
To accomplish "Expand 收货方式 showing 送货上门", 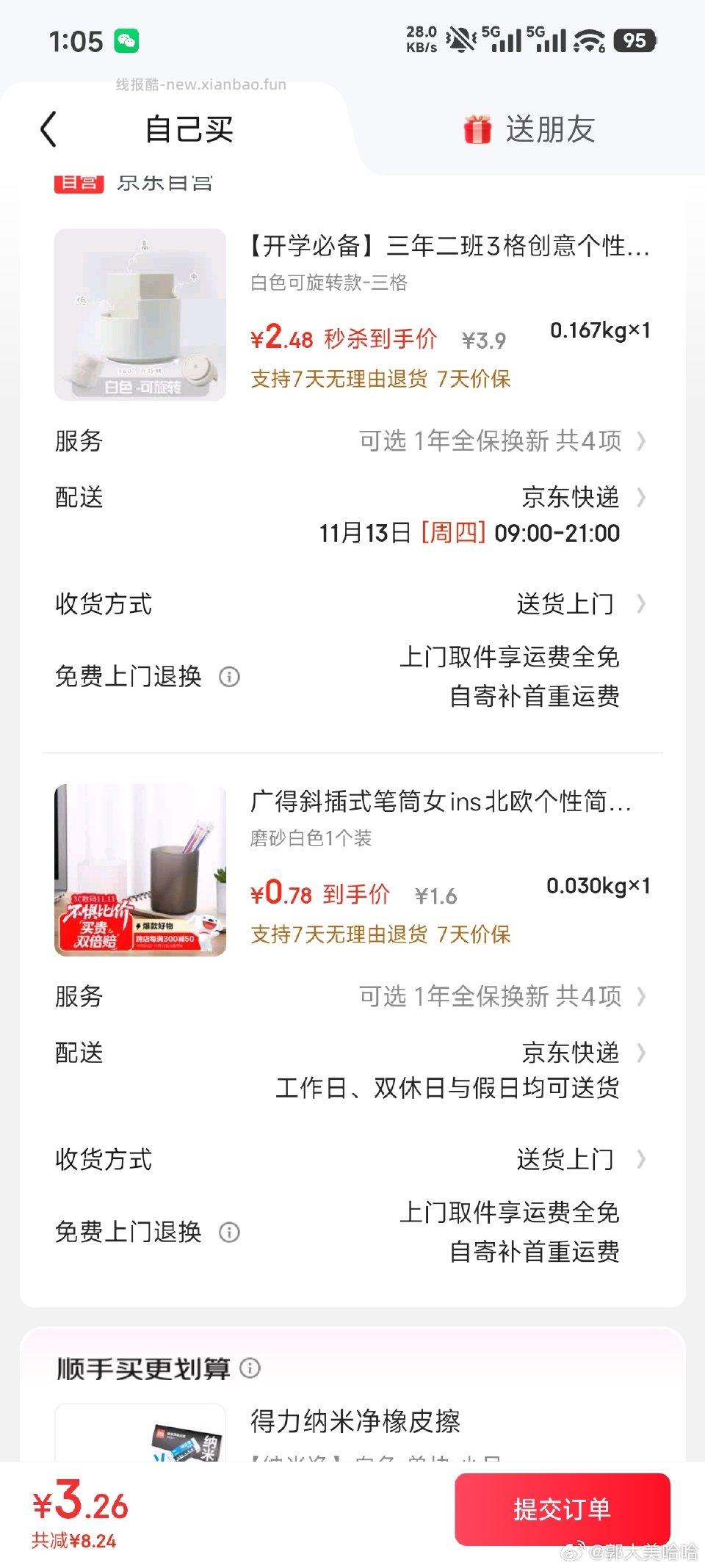I will [x=641, y=603].
